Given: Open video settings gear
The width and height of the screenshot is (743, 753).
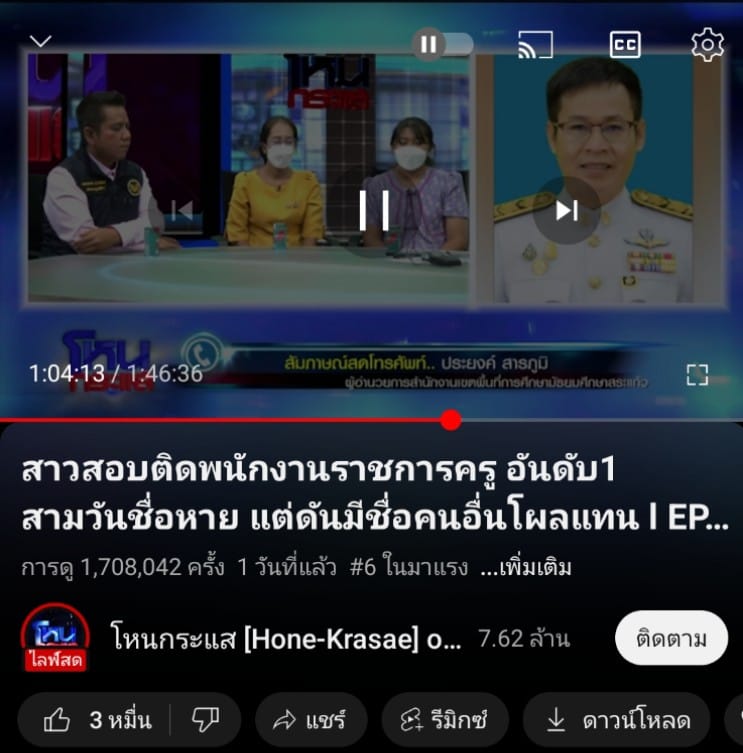Looking at the screenshot, I should pos(707,45).
